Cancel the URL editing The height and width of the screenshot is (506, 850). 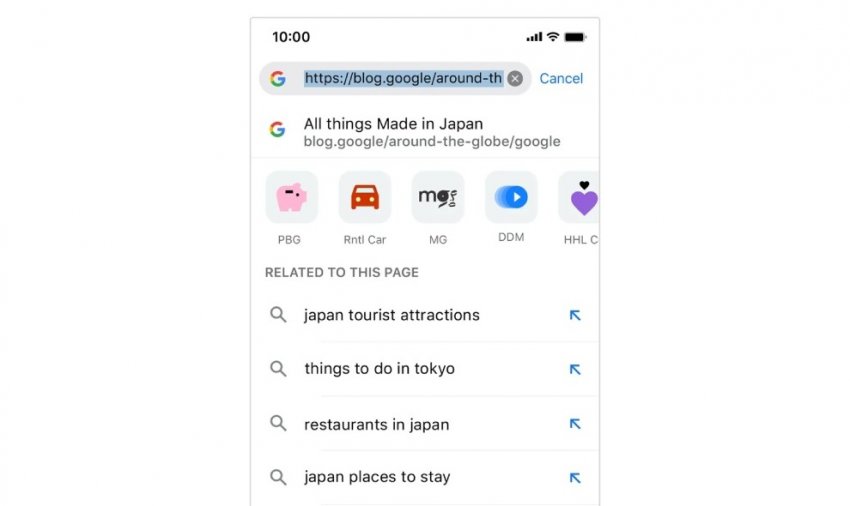point(561,79)
